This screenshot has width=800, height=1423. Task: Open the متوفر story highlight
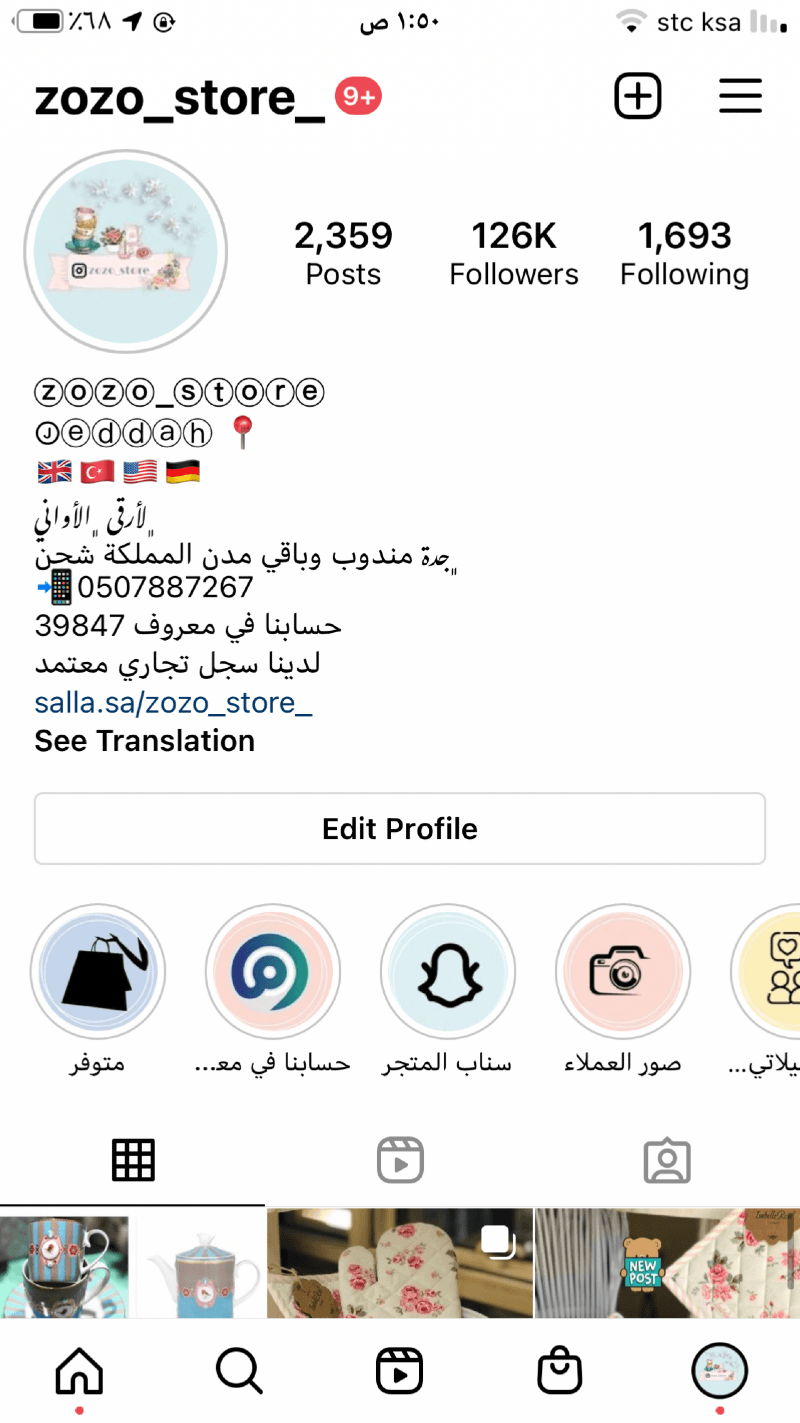pos(97,971)
